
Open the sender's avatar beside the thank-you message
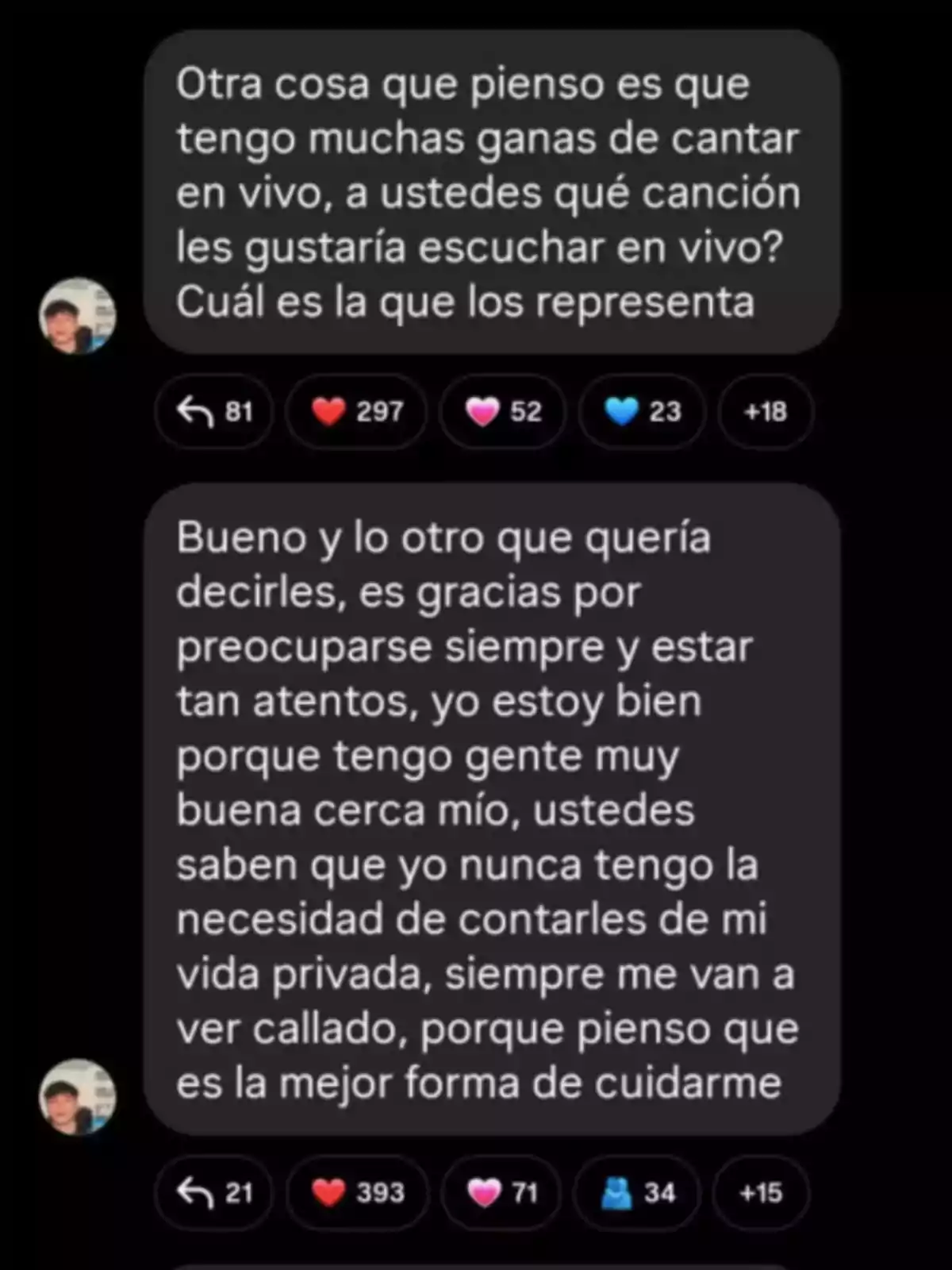pyautogui.click(x=78, y=1097)
